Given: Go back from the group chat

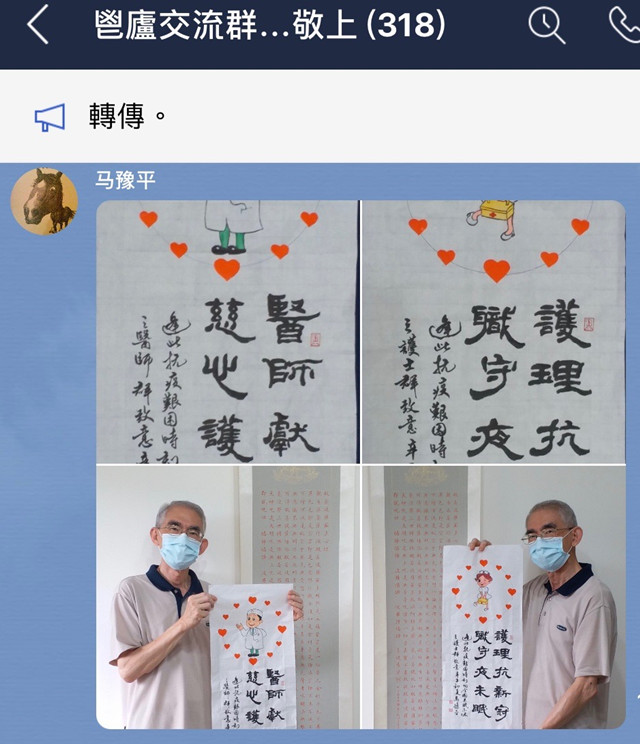Looking at the screenshot, I should click(x=37, y=24).
